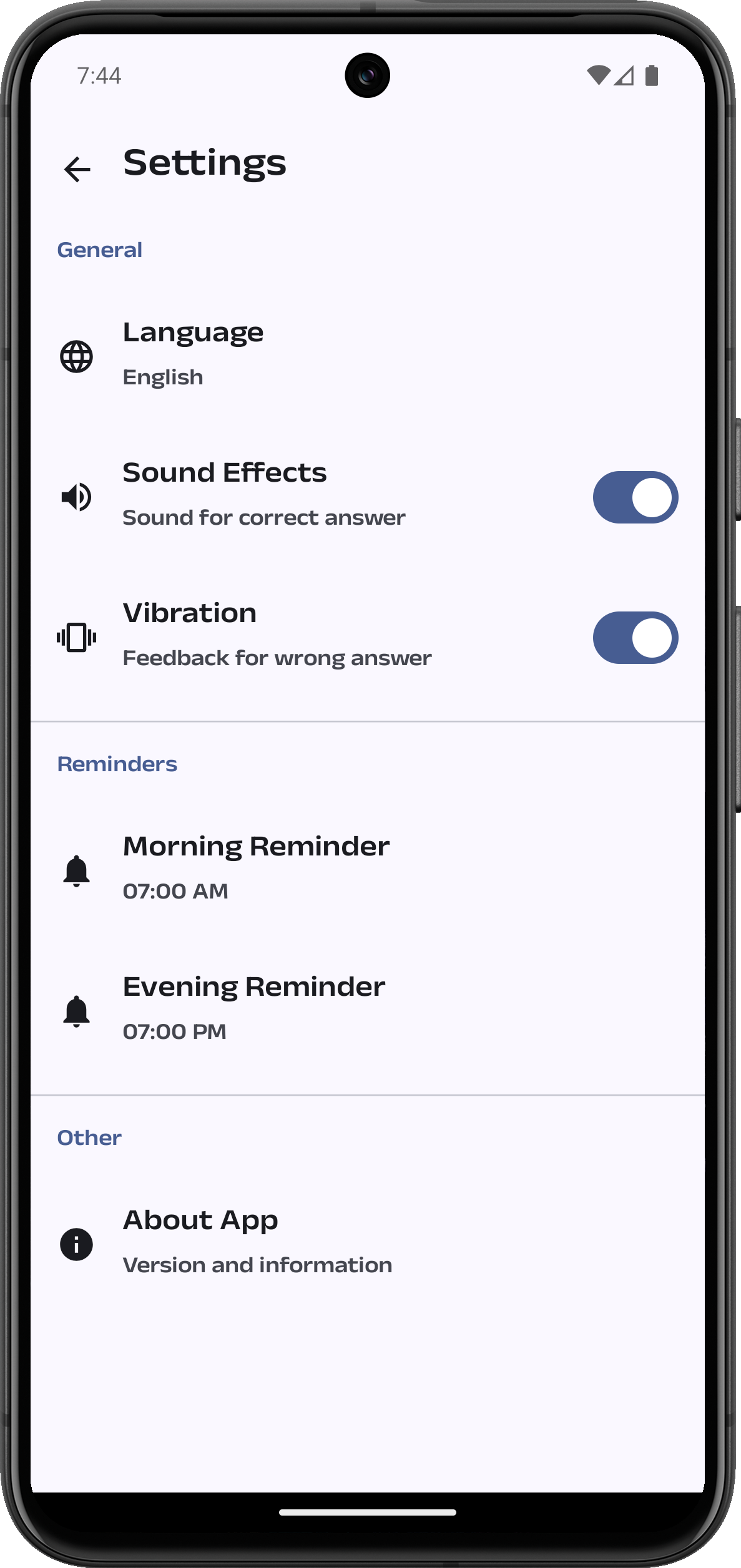The image size is (741, 1568).
Task: Disable the Sound Effects toggle
Action: point(634,496)
